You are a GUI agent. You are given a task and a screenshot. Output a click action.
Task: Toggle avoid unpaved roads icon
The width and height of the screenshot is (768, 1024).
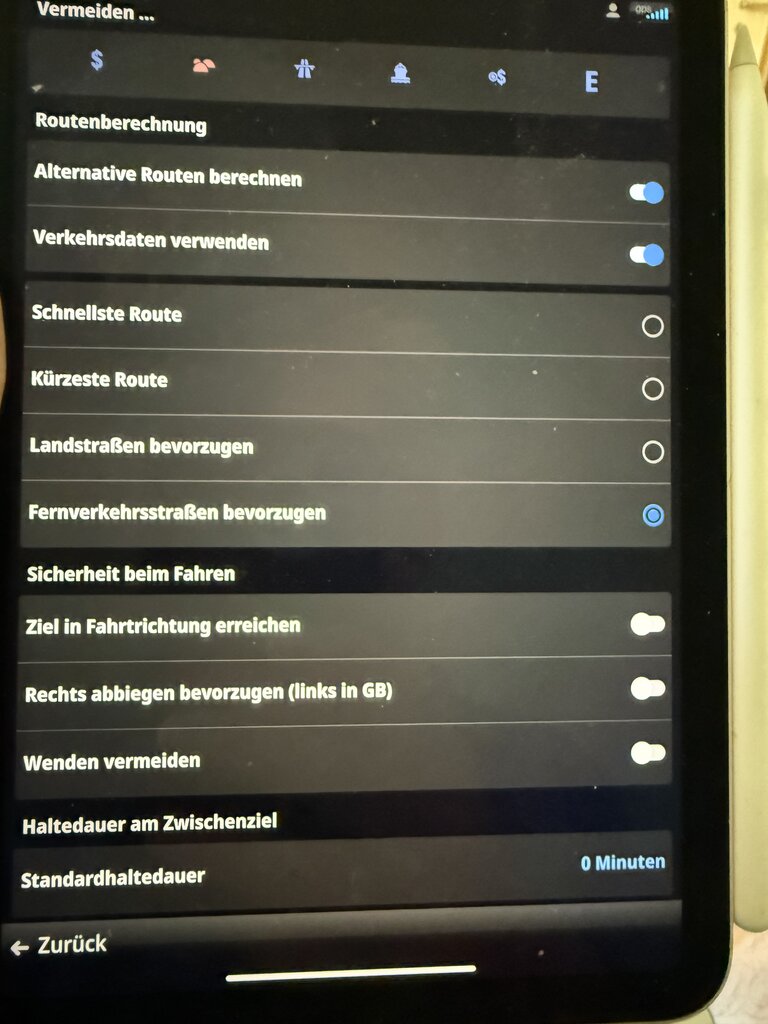(x=203, y=67)
